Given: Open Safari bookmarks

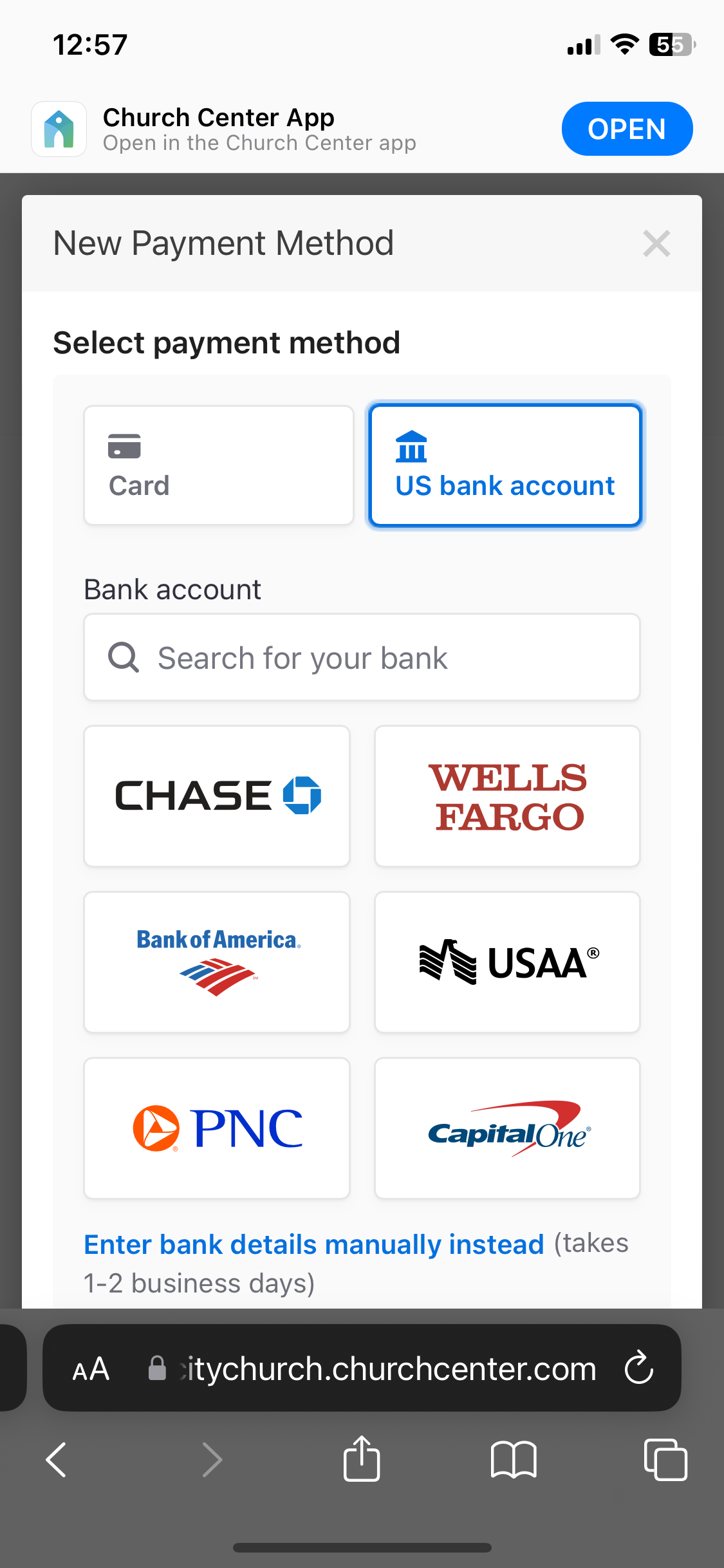Looking at the screenshot, I should click(x=513, y=1459).
